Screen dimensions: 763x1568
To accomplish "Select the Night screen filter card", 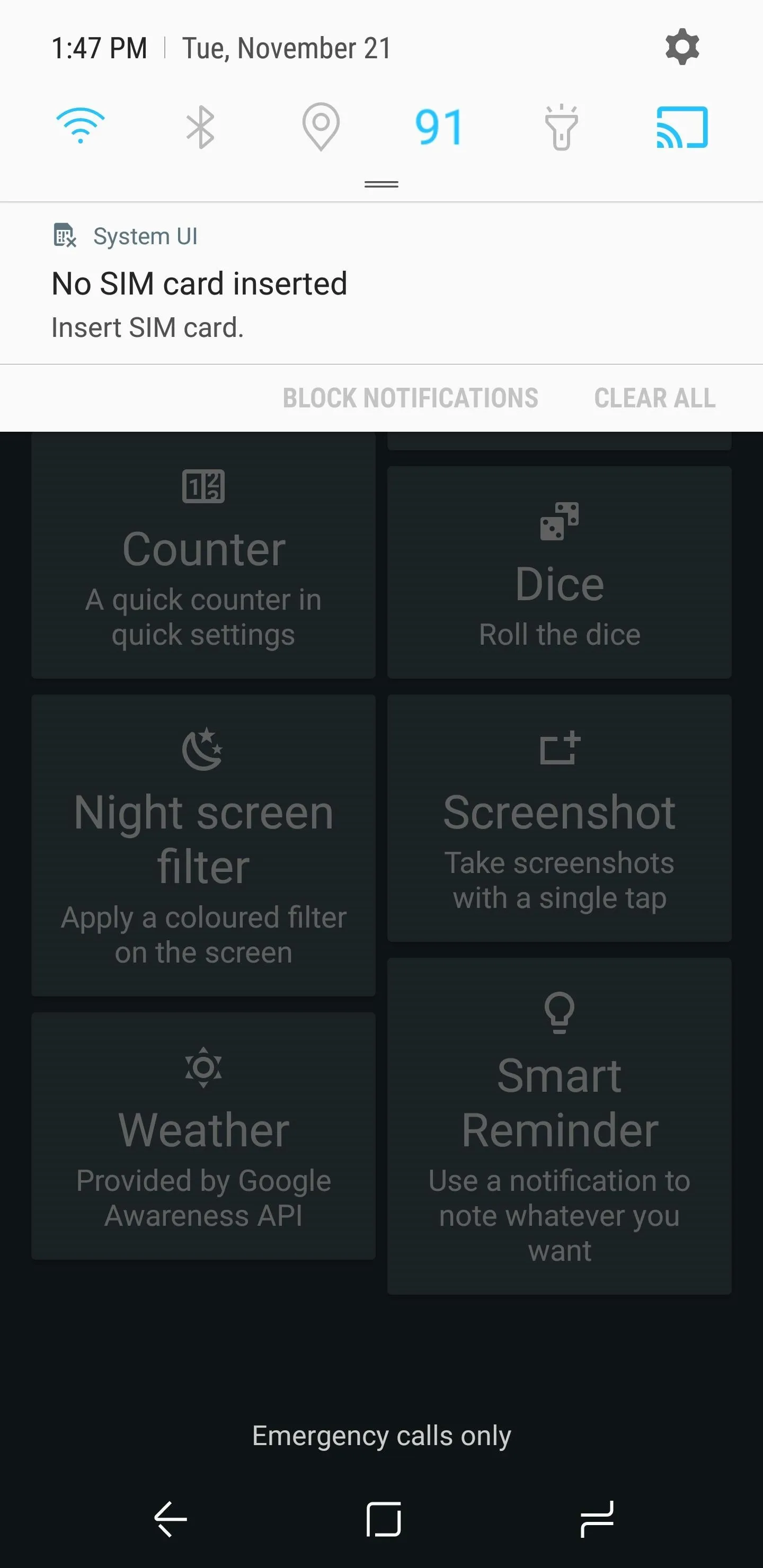I will click(203, 845).
